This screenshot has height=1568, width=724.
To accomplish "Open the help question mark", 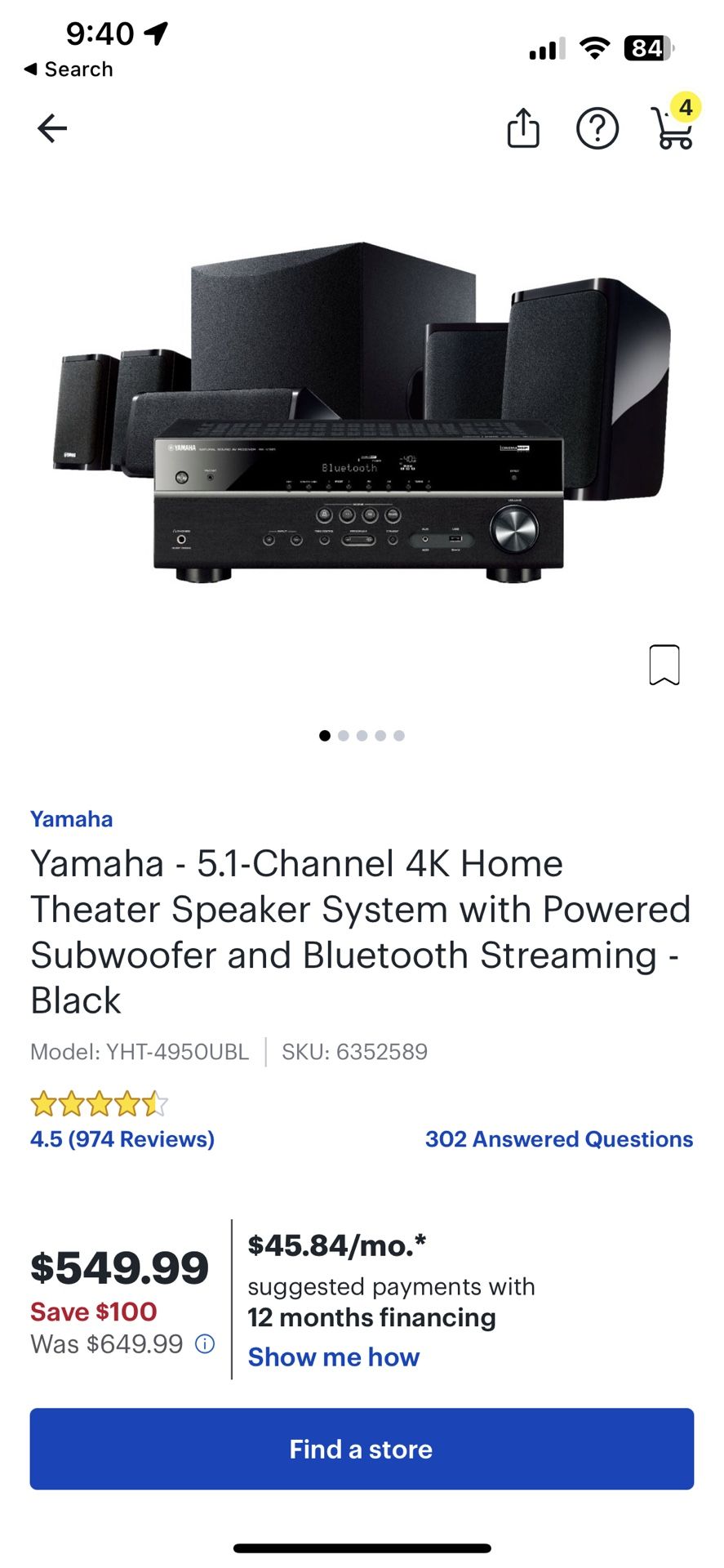I will tap(598, 128).
